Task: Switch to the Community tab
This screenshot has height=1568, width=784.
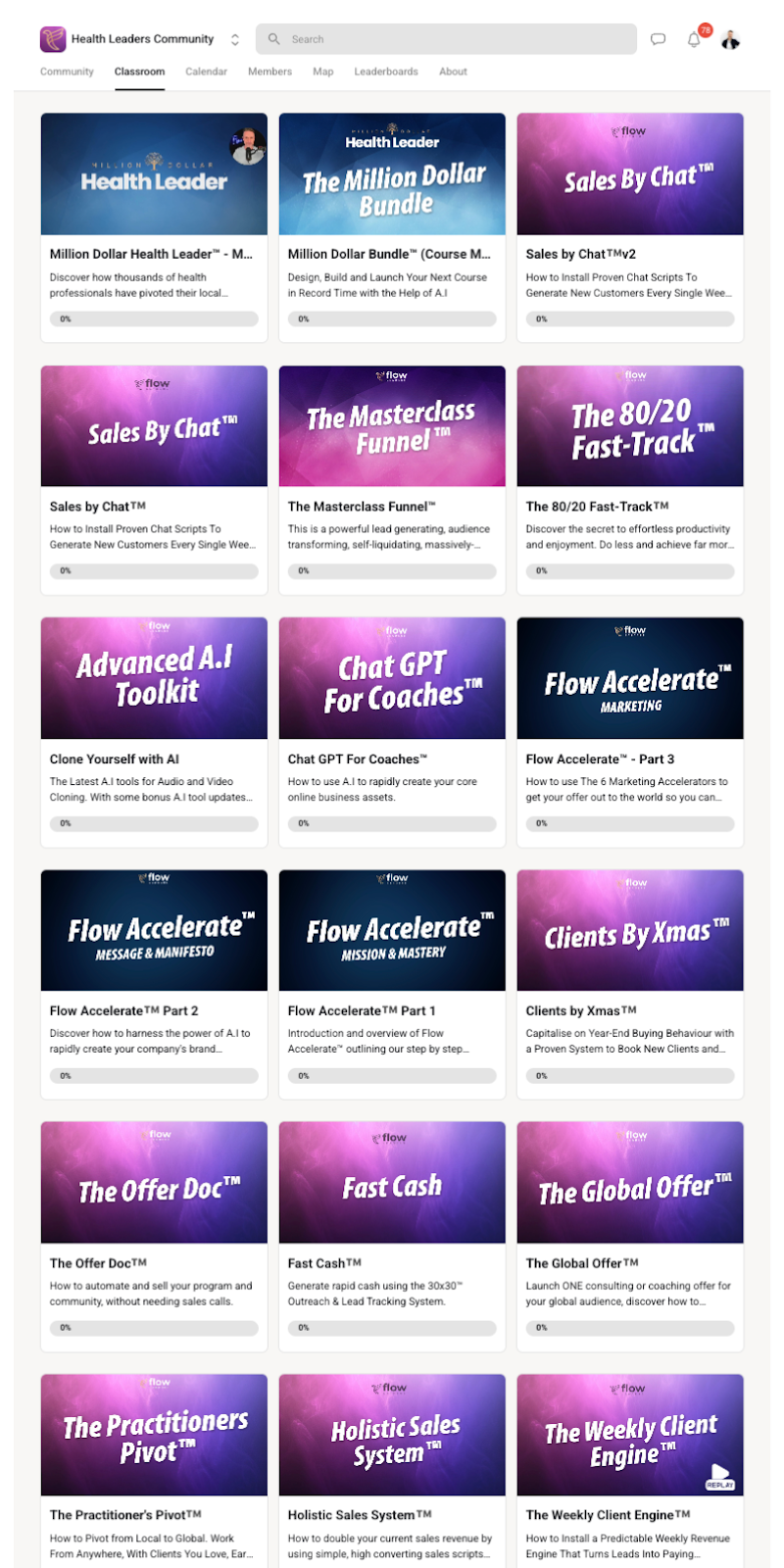Action: click(x=67, y=72)
